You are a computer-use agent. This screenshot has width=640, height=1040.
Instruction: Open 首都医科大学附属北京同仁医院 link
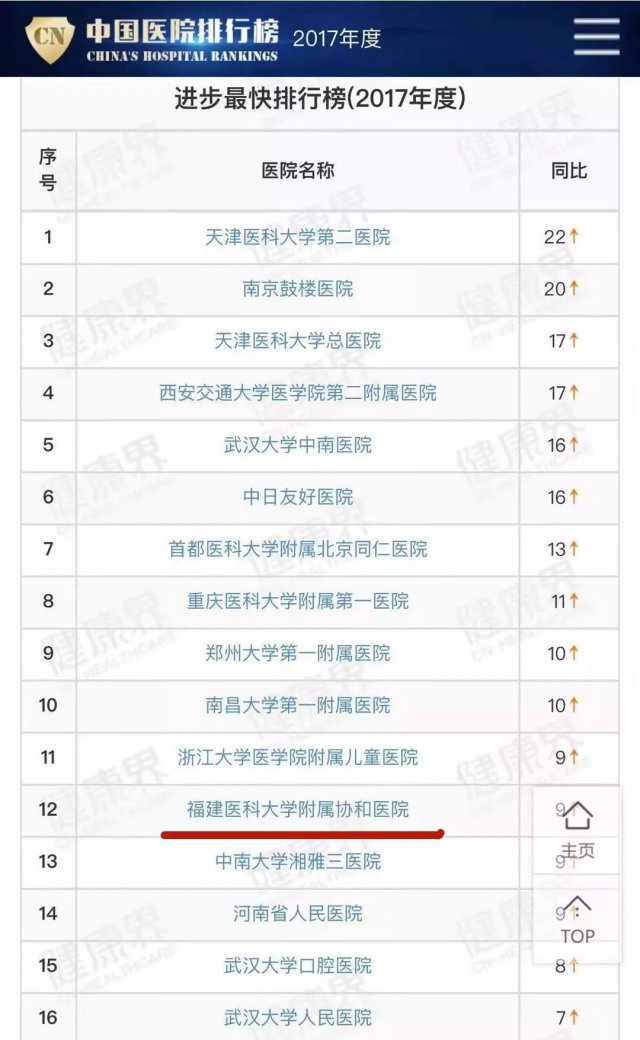coord(297,549)
